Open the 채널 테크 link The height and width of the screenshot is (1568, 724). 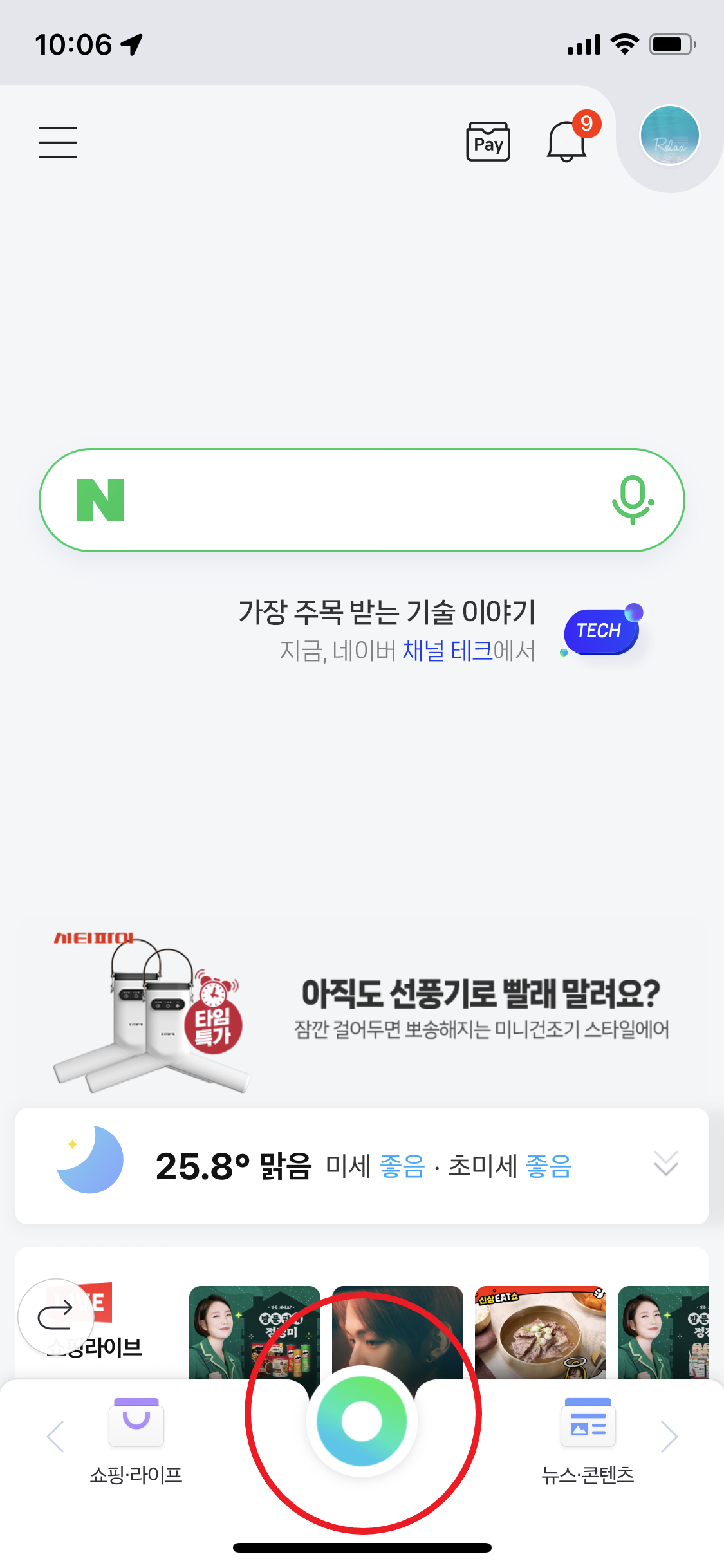448,651
